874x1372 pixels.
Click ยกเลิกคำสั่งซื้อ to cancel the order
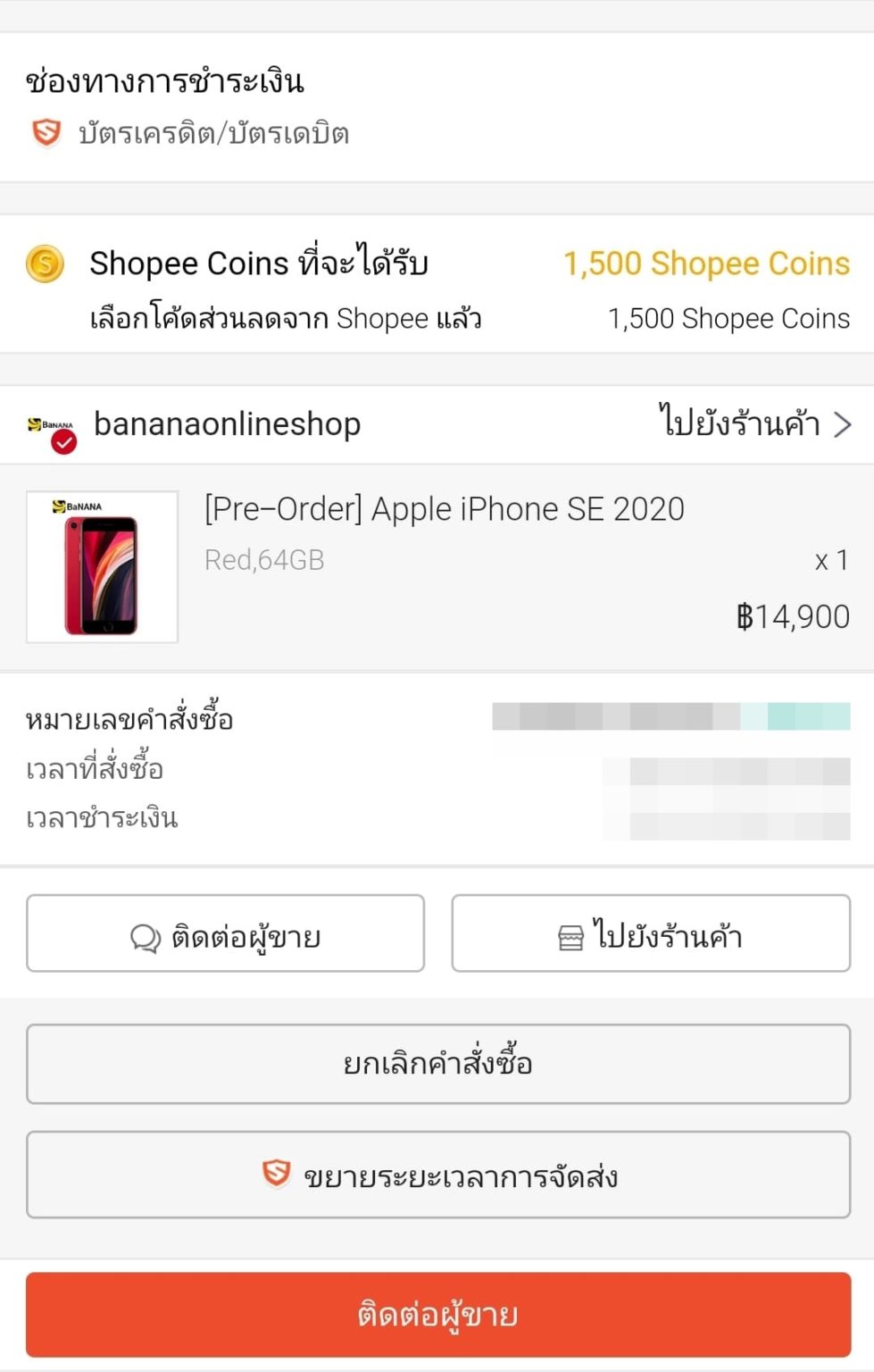(437, 1065)
